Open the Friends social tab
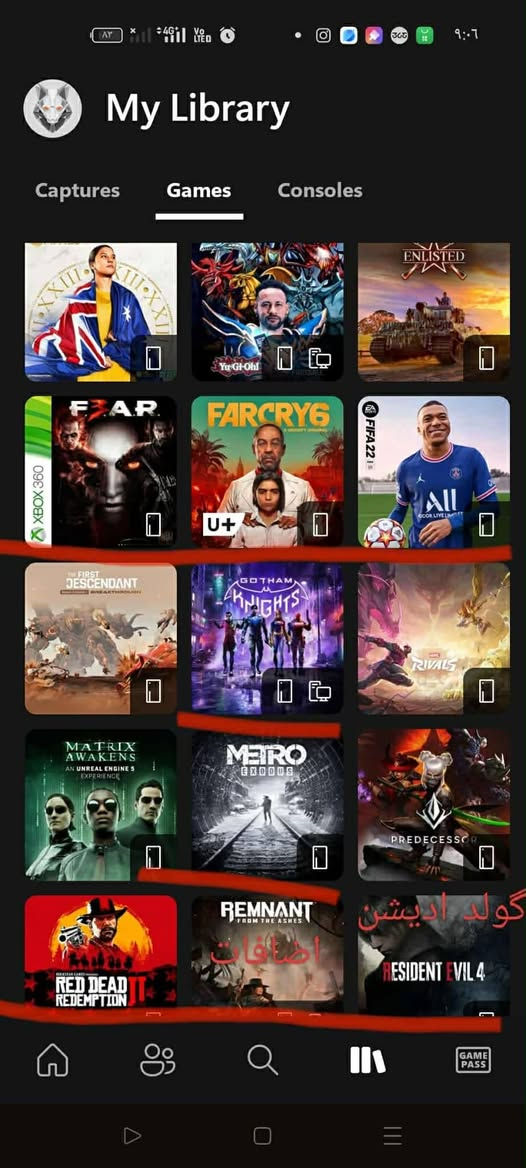Image resolution: width=526 pixels, height=1168 pixels. 157,1059
